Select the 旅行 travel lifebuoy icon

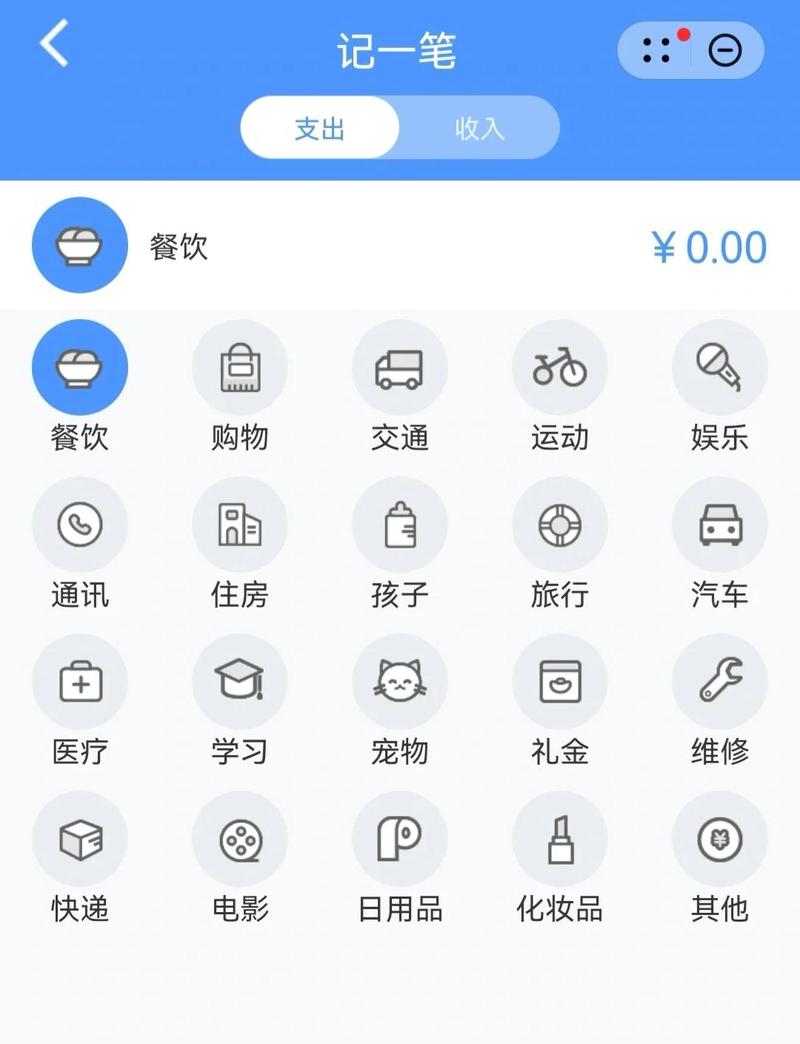click(560, 524)
